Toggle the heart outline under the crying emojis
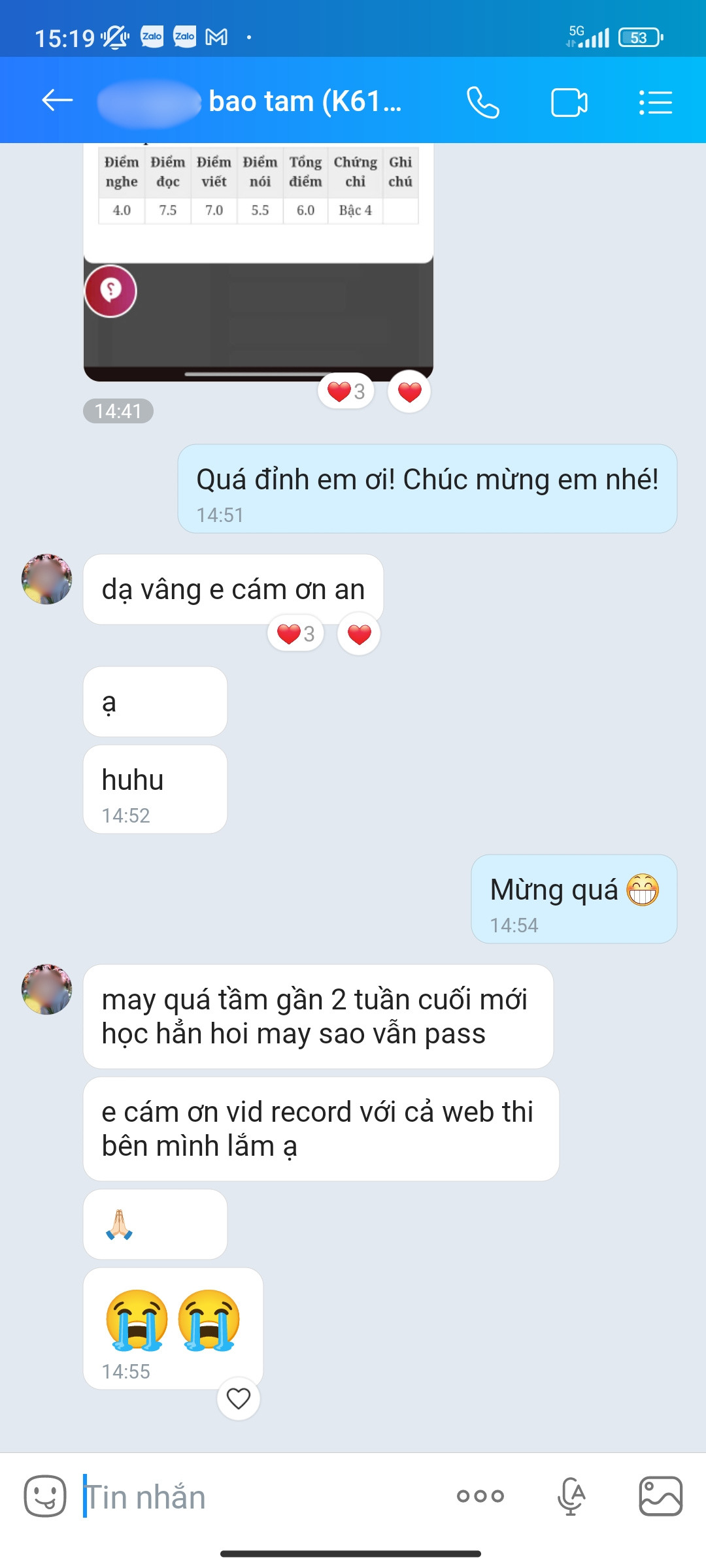706x1568 pixels. tap(239, 1397)
